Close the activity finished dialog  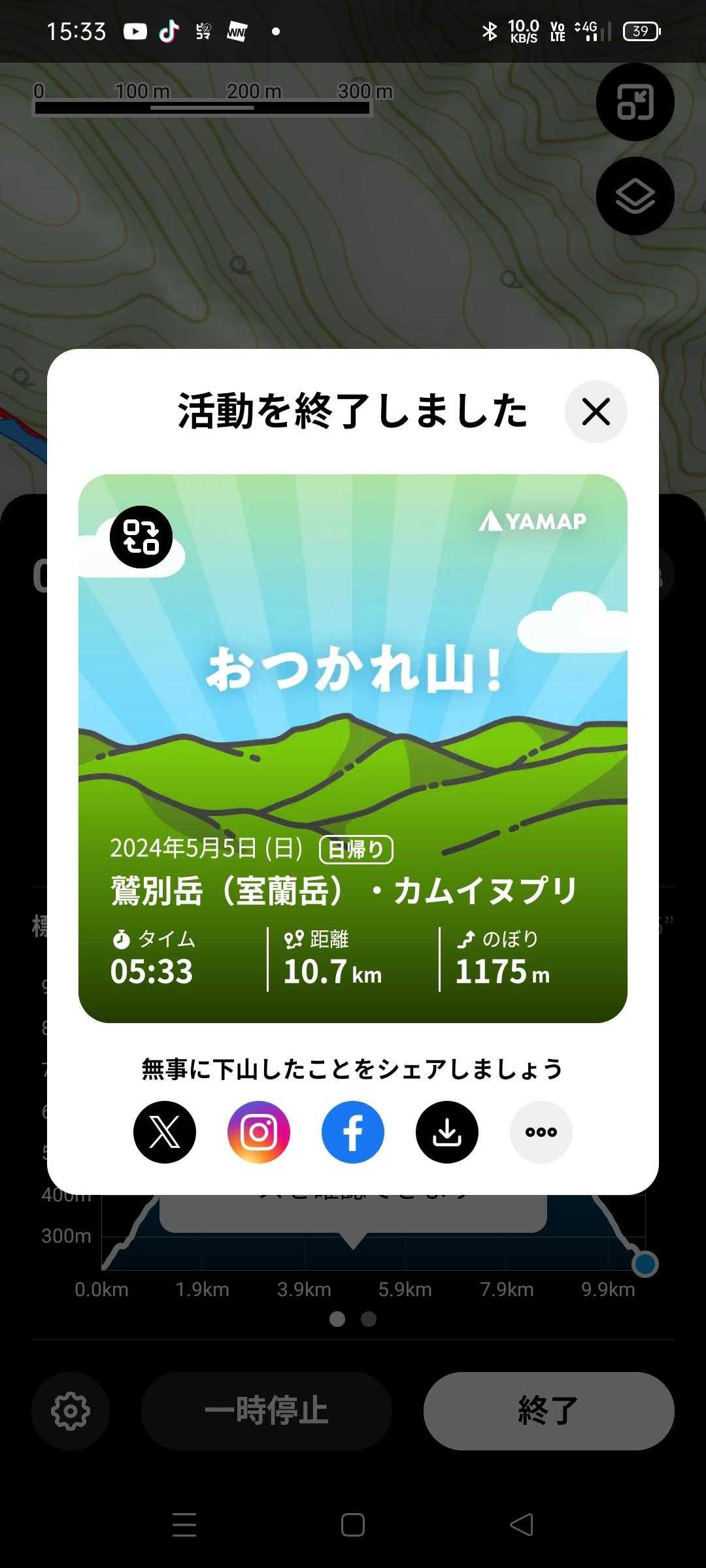tap(596, 412)
